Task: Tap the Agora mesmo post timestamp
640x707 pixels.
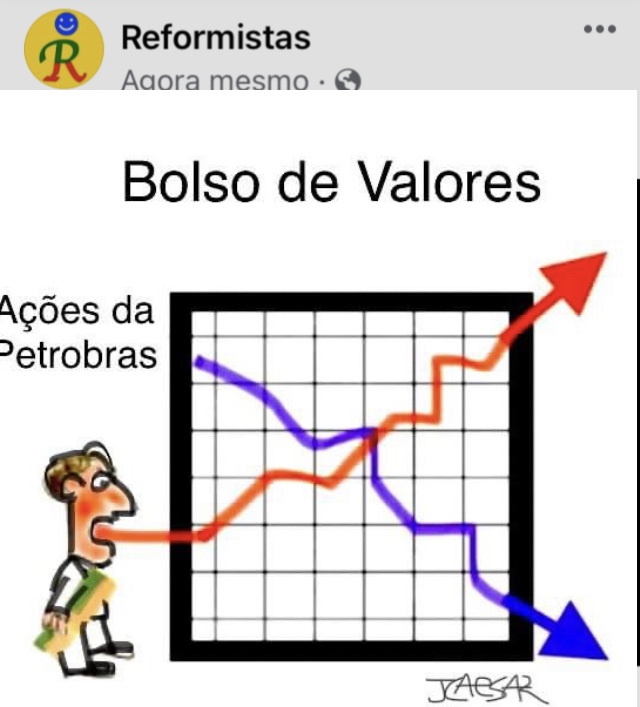Action: [214, 80]
